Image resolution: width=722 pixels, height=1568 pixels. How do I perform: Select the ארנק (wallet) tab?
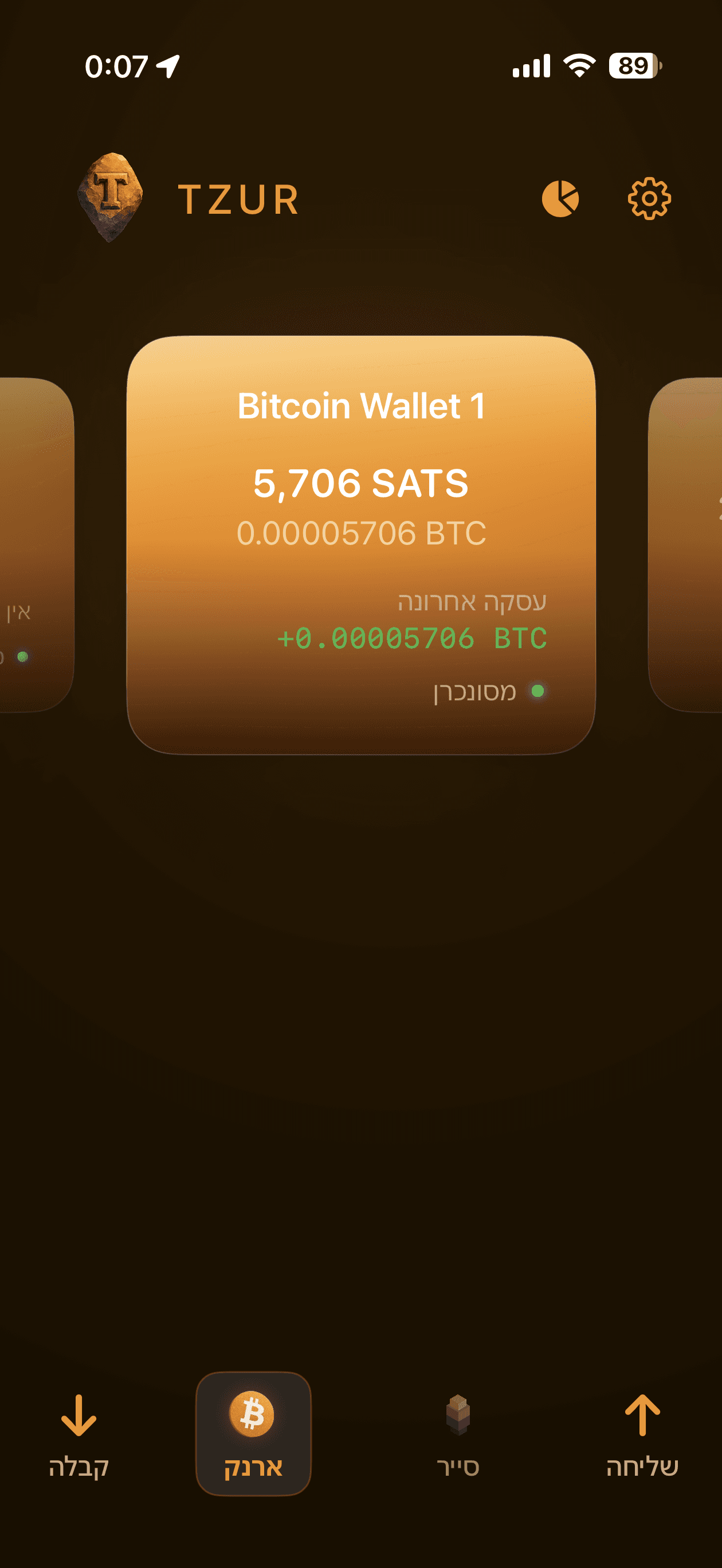point(253,1434)
